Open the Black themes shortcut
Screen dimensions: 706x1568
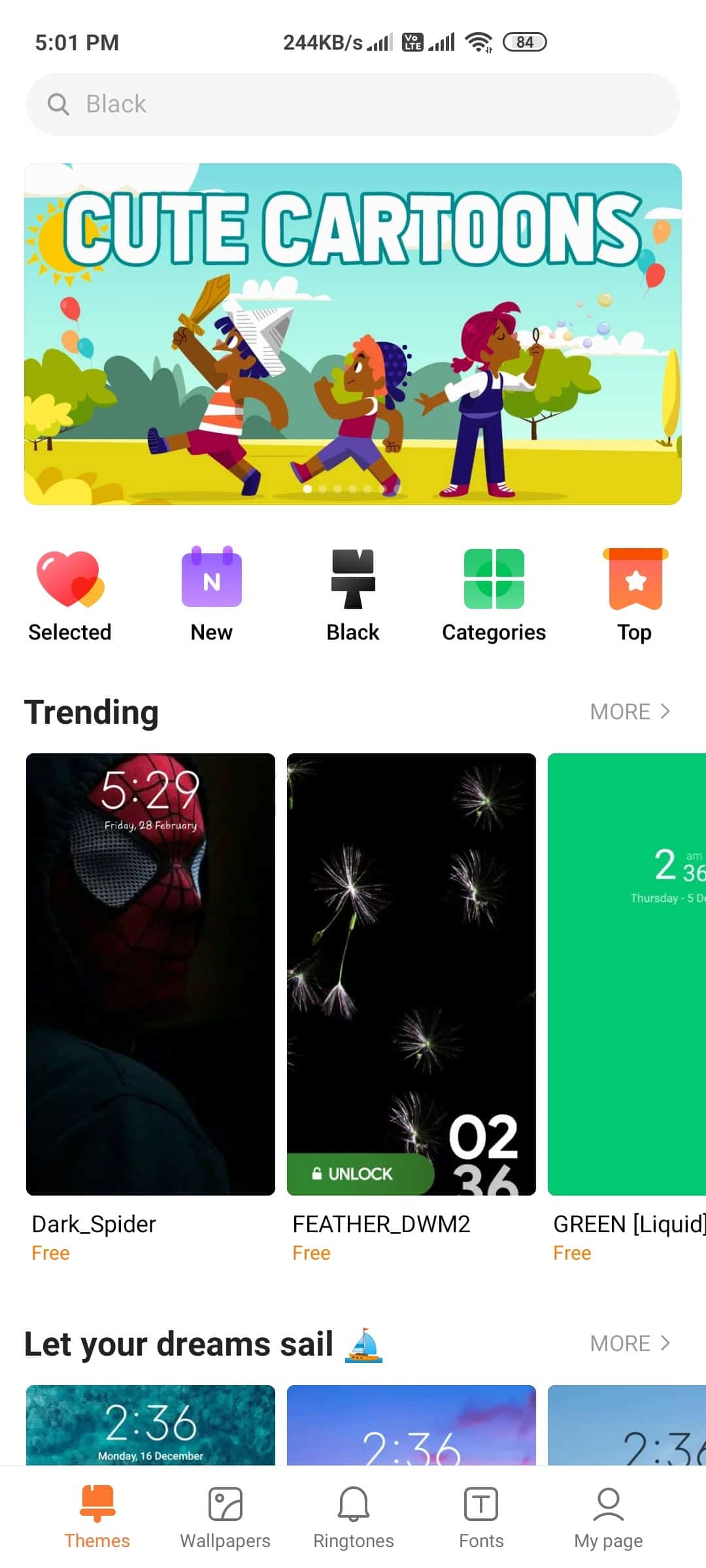pyautogui.click(x=353, y=596)
